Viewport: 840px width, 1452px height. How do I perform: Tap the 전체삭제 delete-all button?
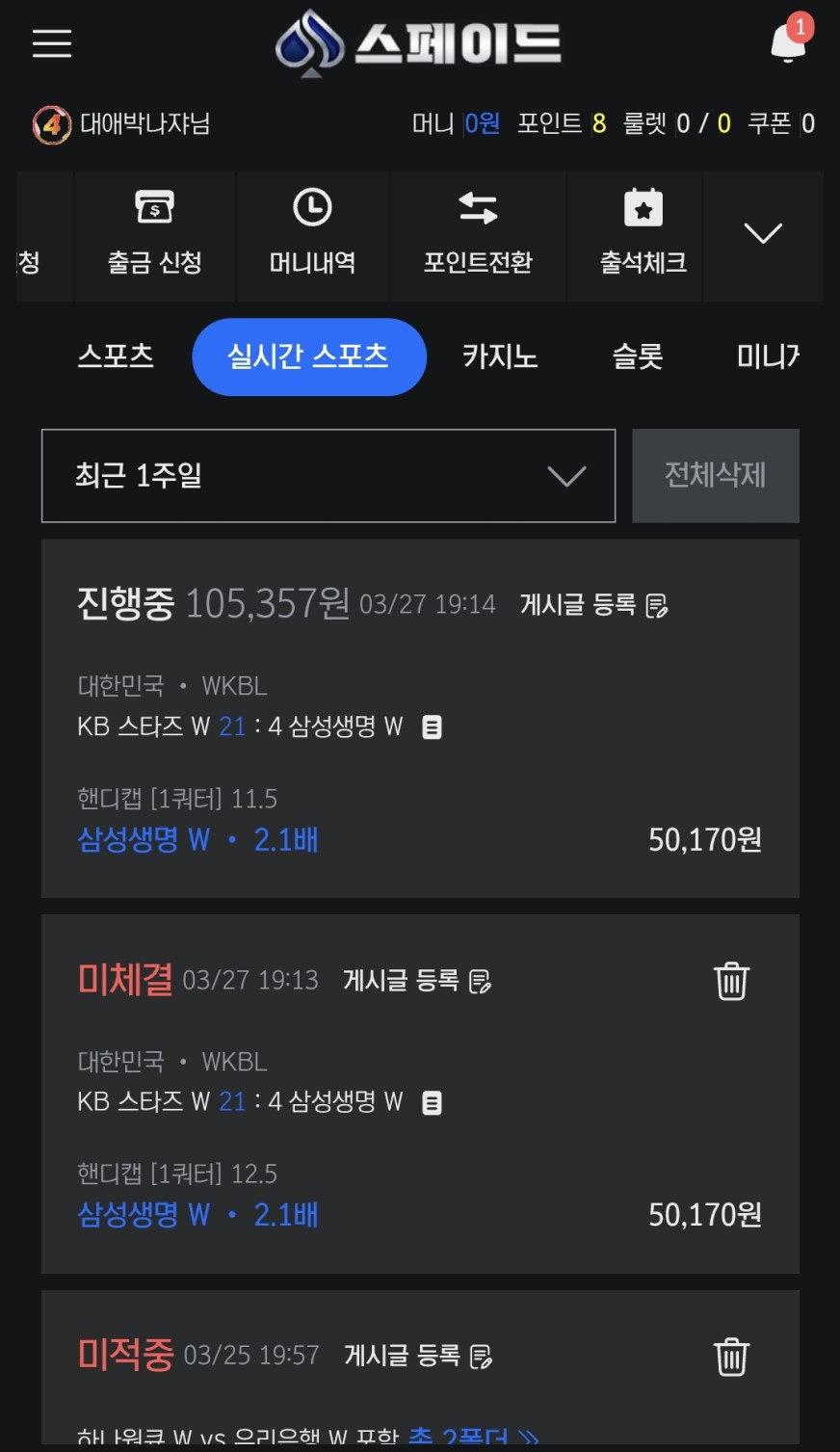click(x=715, y=476)
